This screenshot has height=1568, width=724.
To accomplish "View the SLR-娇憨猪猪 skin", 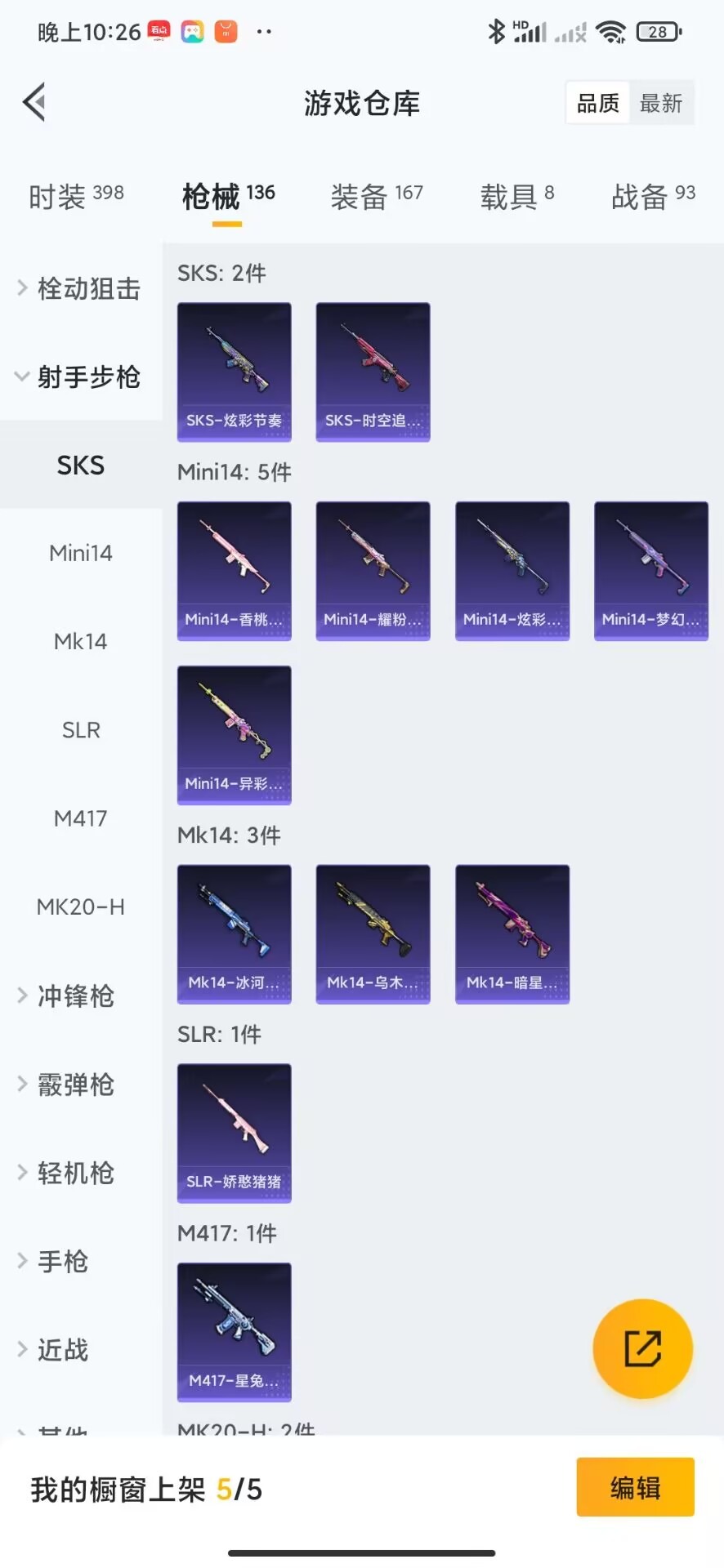I will [235, 1133].
